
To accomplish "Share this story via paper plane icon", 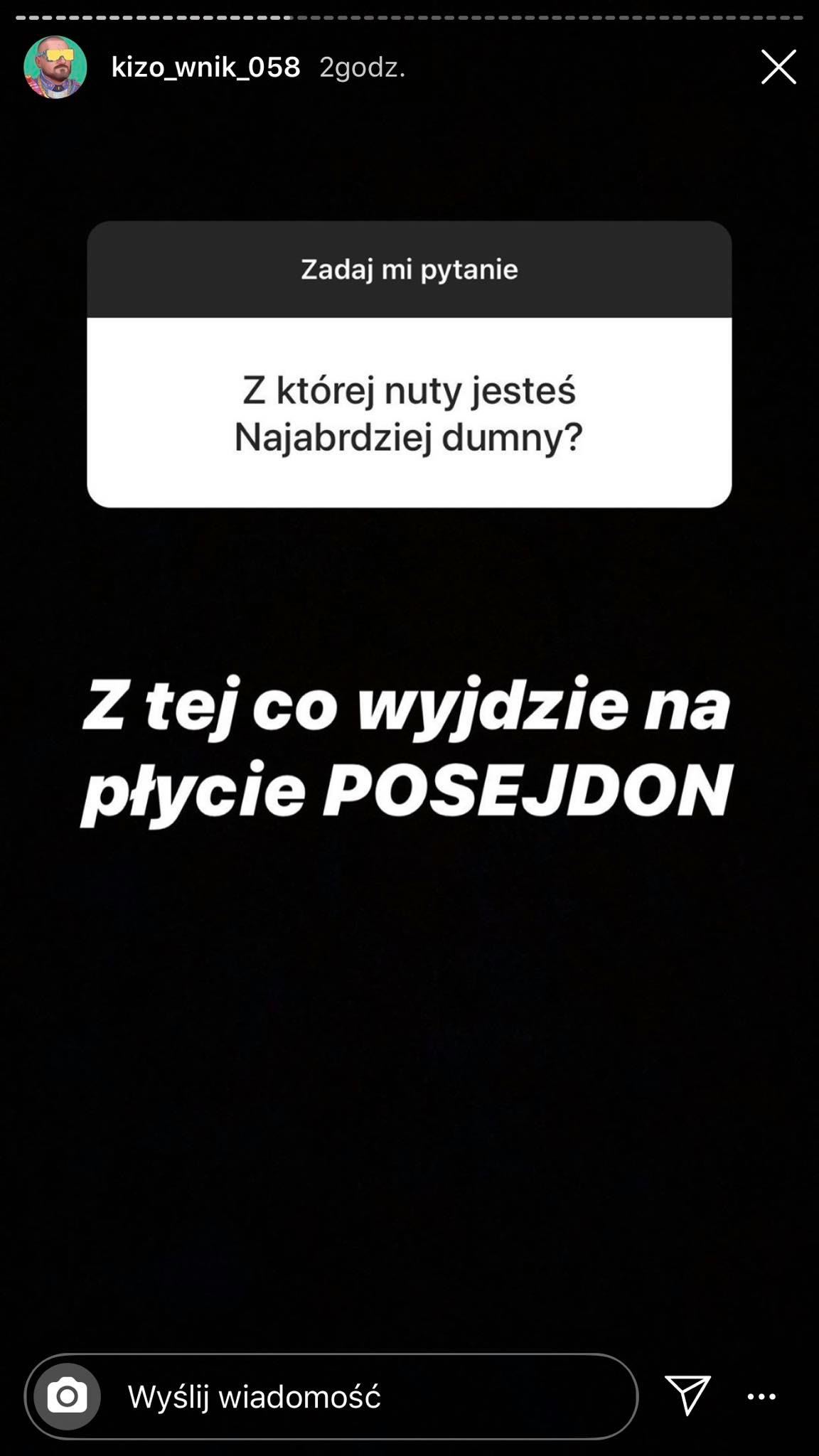I will point(687,1394).
